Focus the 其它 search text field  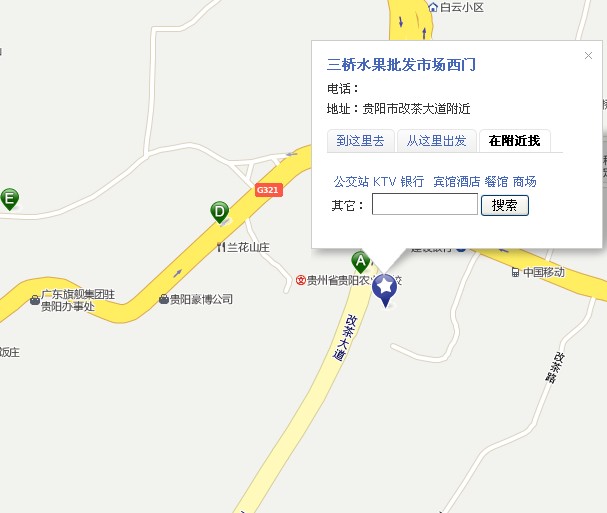(x=425, y=205)
